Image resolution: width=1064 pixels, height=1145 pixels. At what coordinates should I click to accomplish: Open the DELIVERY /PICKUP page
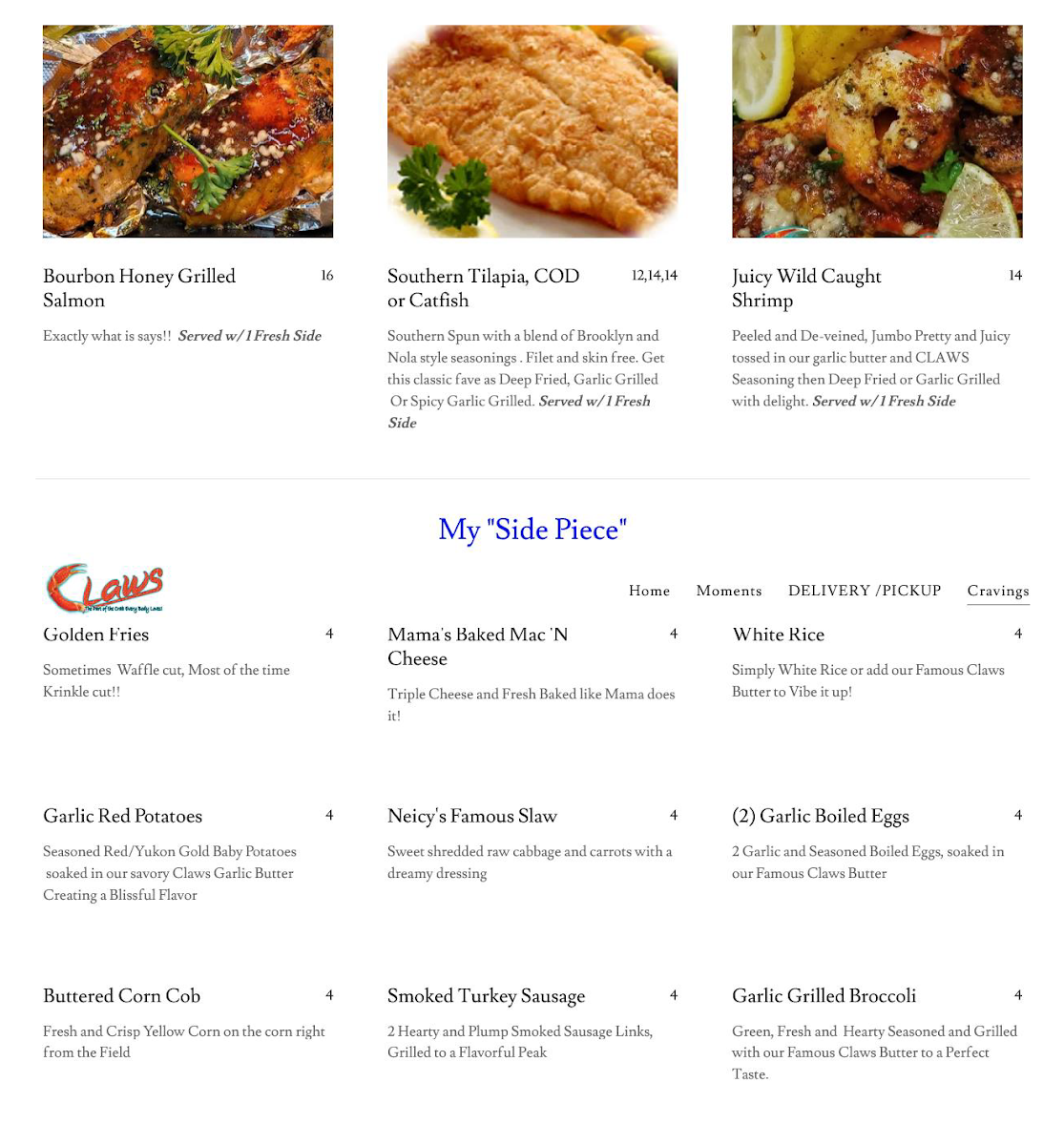pos(864,591)
